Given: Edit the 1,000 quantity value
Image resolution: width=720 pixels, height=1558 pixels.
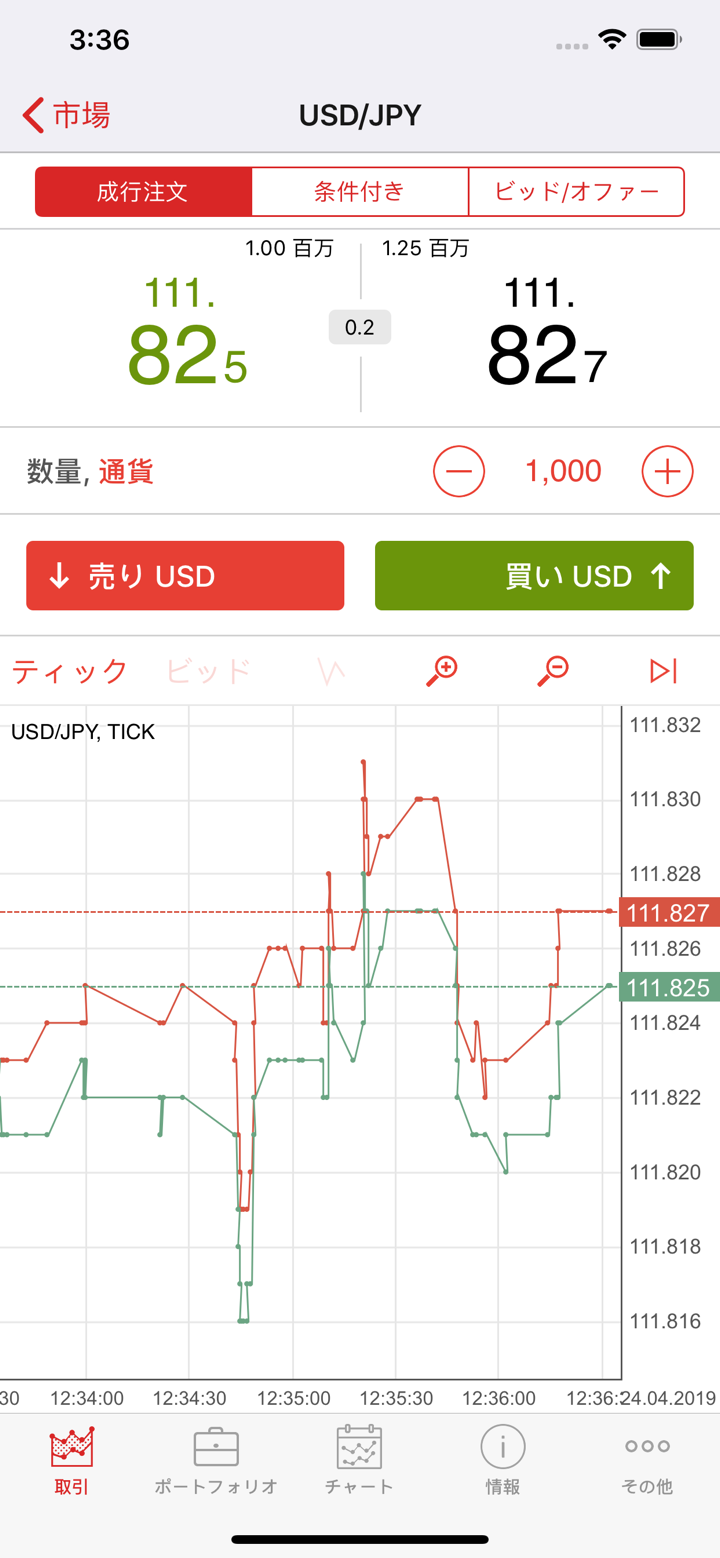Looking at the screenshot, I should click(563, 471).
